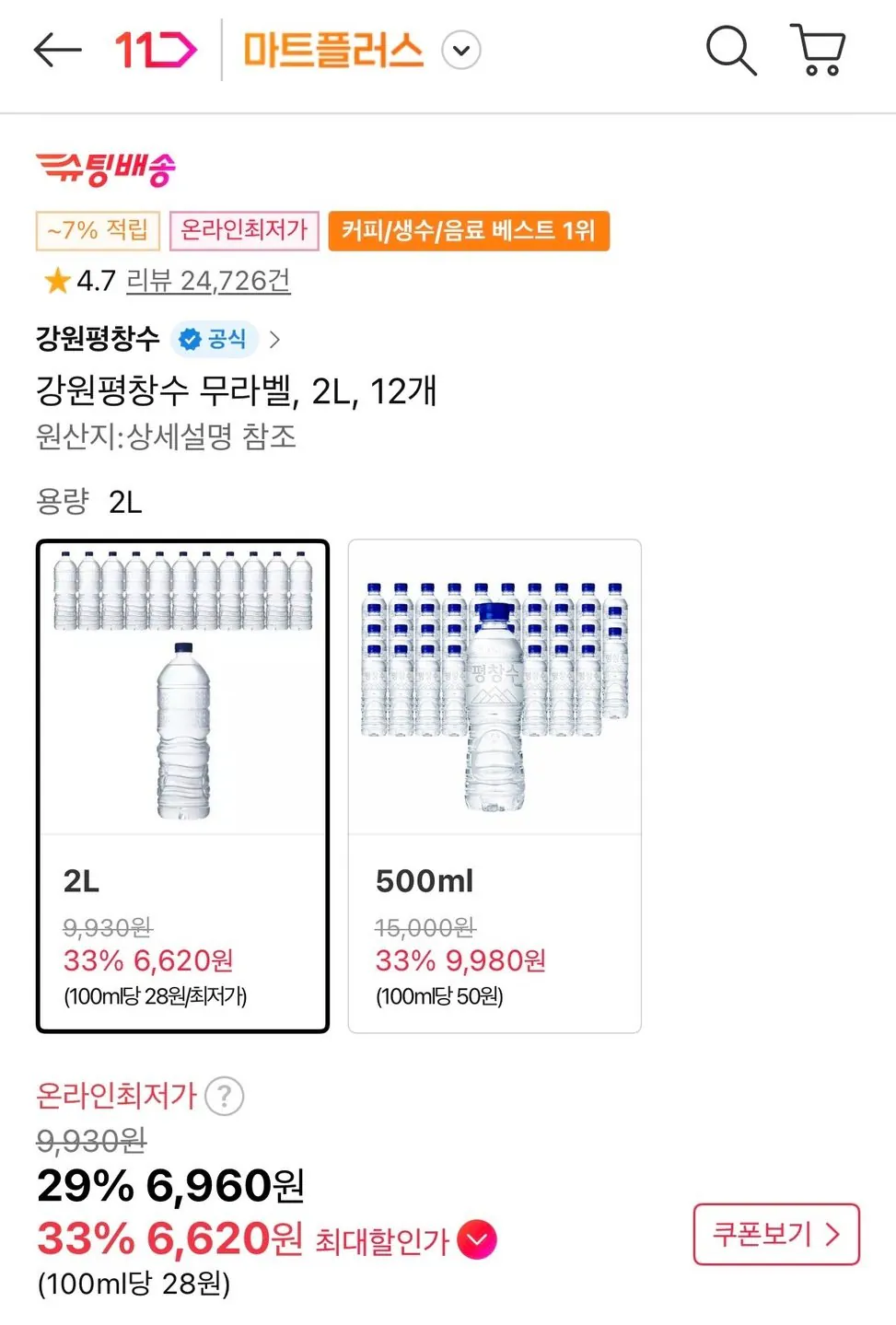Click the 슈팅배송 delivery badge
Image resolution: width=896 pixels, height=1325 pixels.
pyautogui.click(x=106, y=168)
